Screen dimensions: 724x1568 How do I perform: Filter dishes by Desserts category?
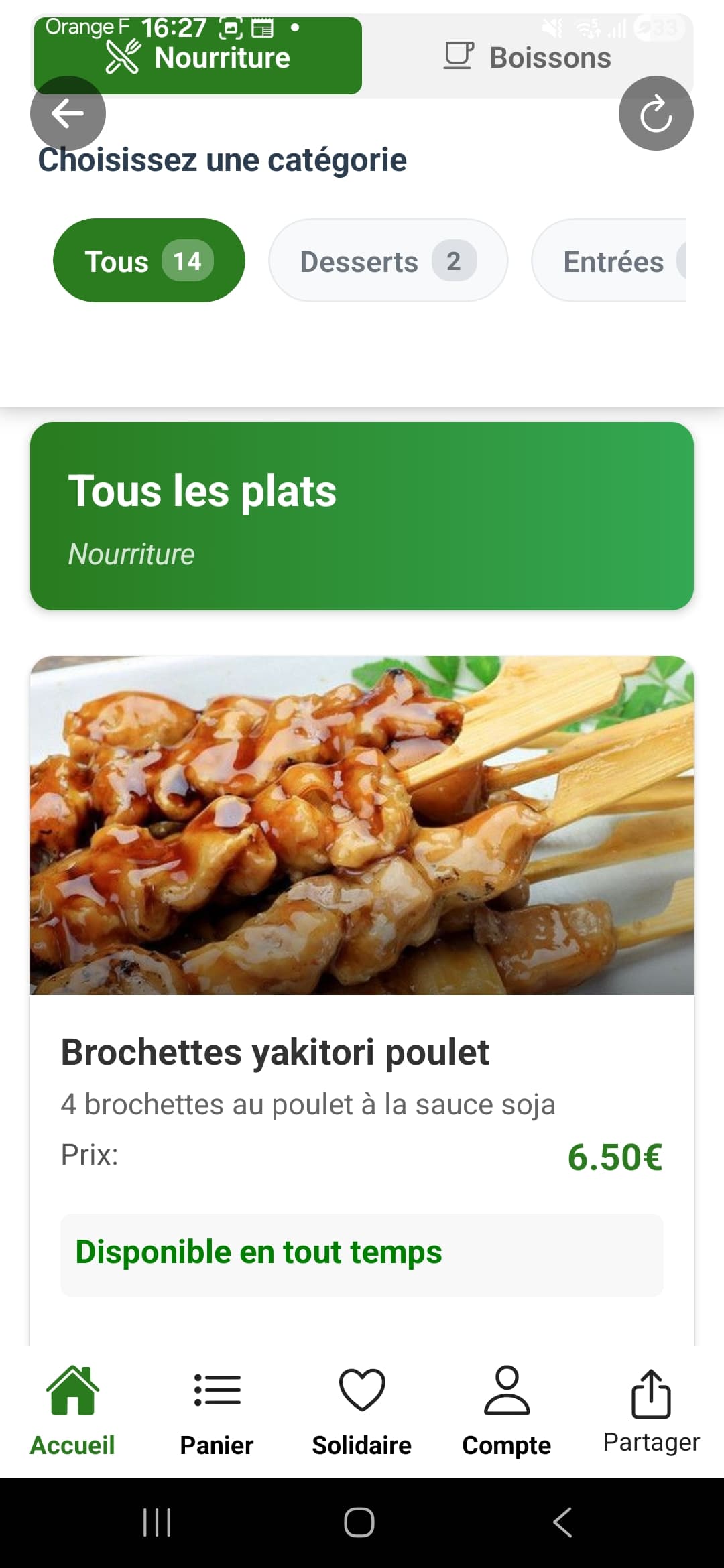pos(389,261)
